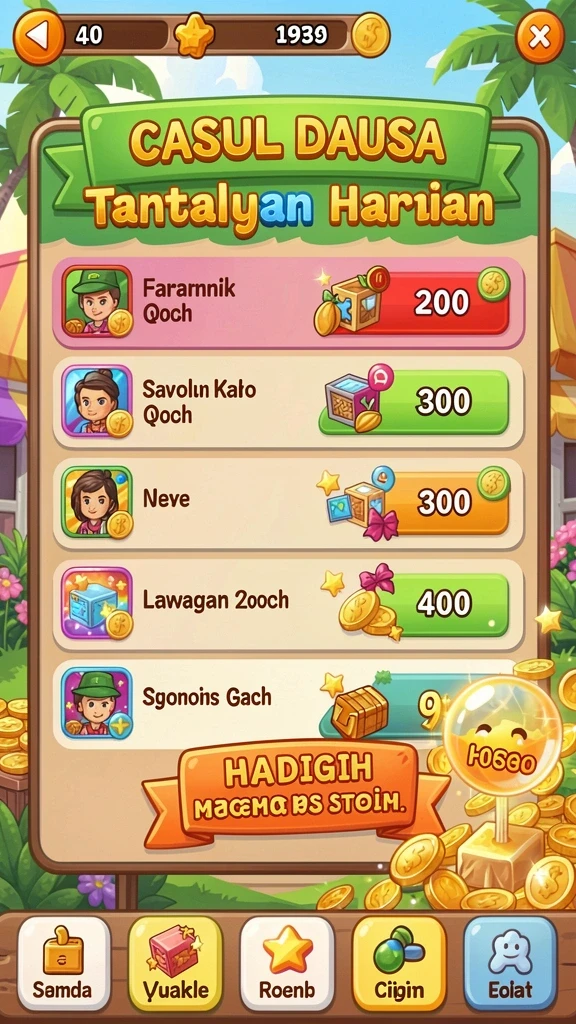Open the Yuakle gift box tab
Viewport: 576px width, 1024px height.
click(x=175, y=963)
